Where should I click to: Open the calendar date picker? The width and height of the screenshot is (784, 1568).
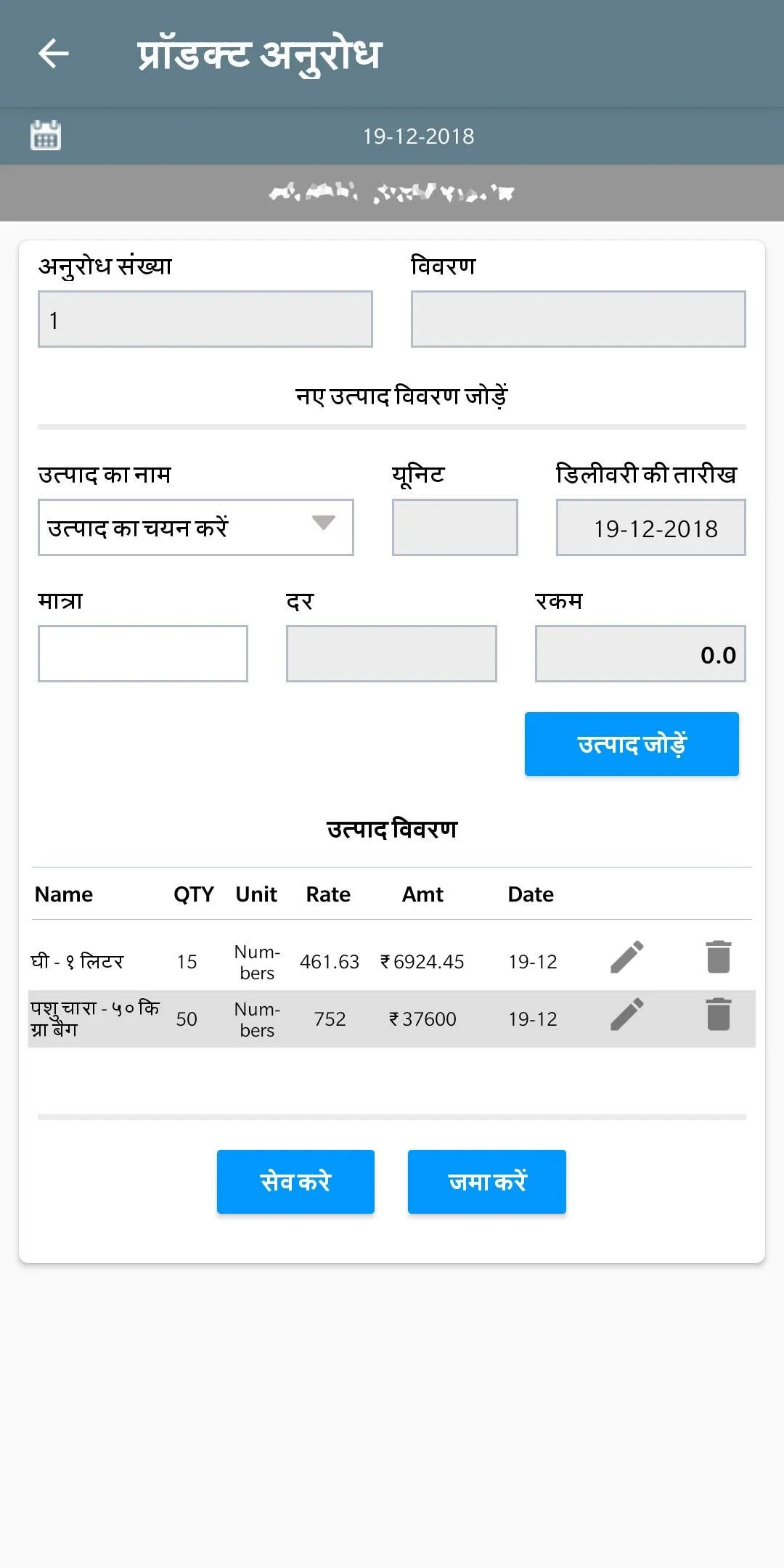coord(44,136)
